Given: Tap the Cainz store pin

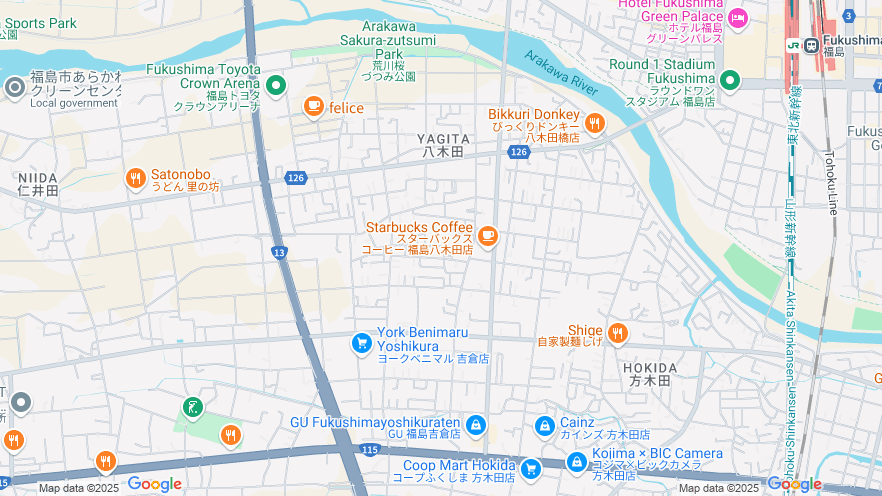Looking at the screenshot, I should (544, 426).
